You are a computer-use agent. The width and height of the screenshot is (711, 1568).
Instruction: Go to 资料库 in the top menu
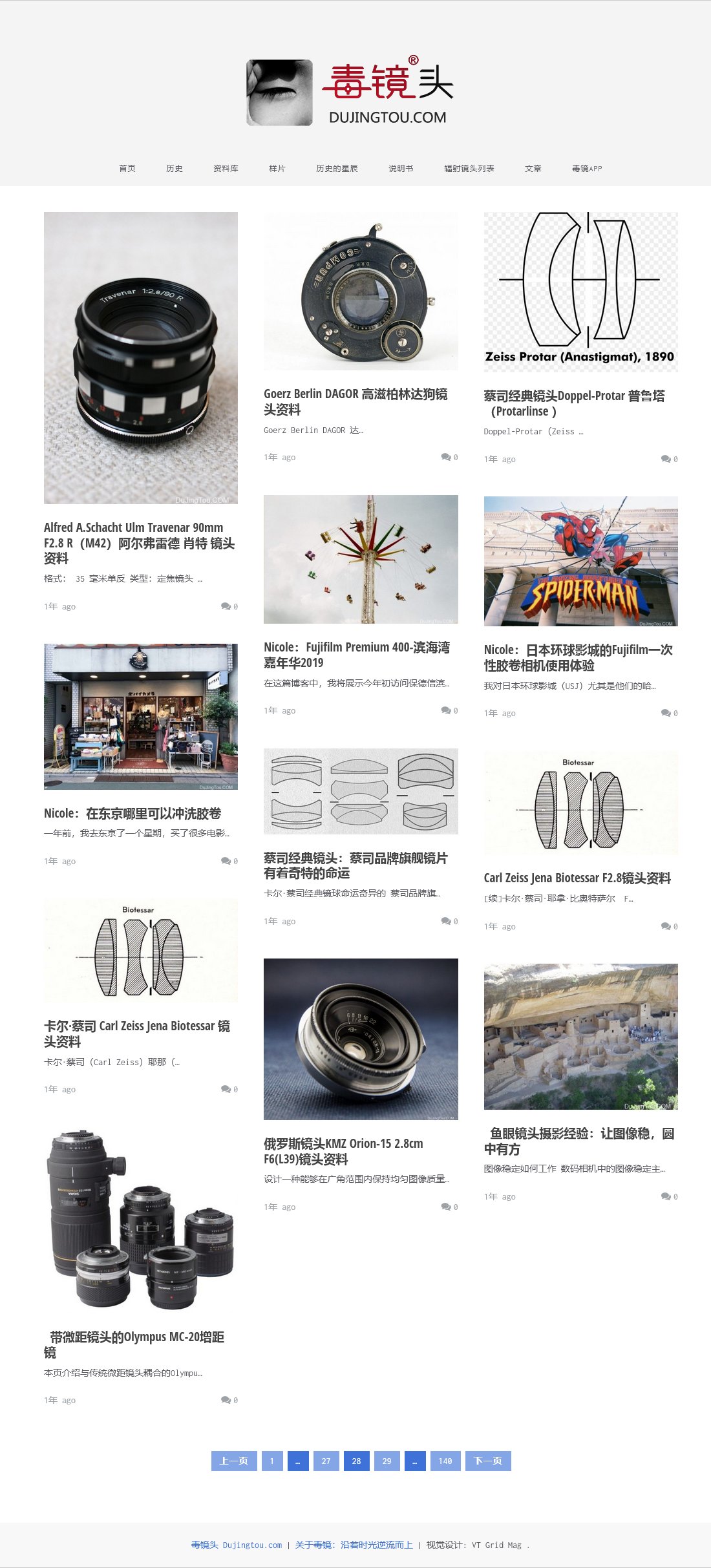226,168
